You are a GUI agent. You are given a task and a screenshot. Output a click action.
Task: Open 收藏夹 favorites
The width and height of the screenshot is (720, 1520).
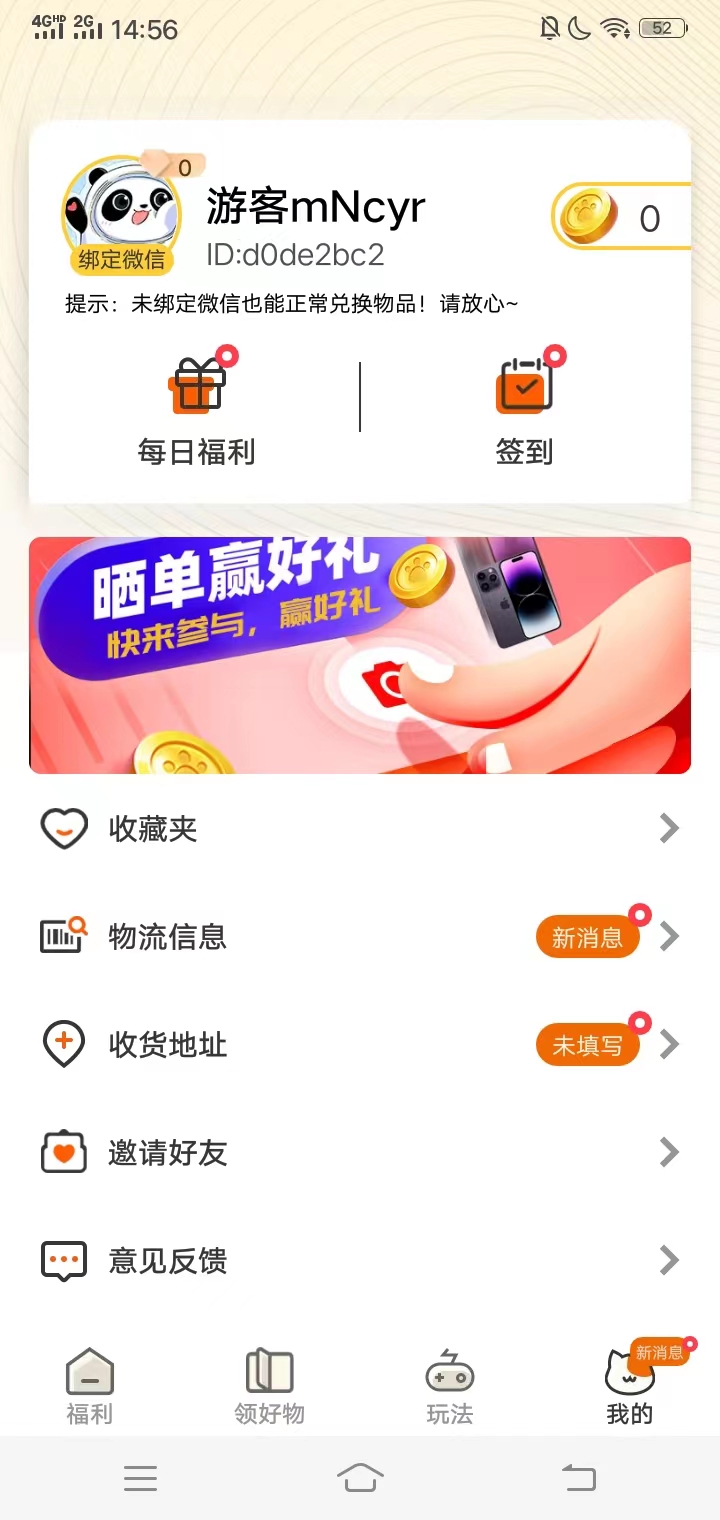360,829
